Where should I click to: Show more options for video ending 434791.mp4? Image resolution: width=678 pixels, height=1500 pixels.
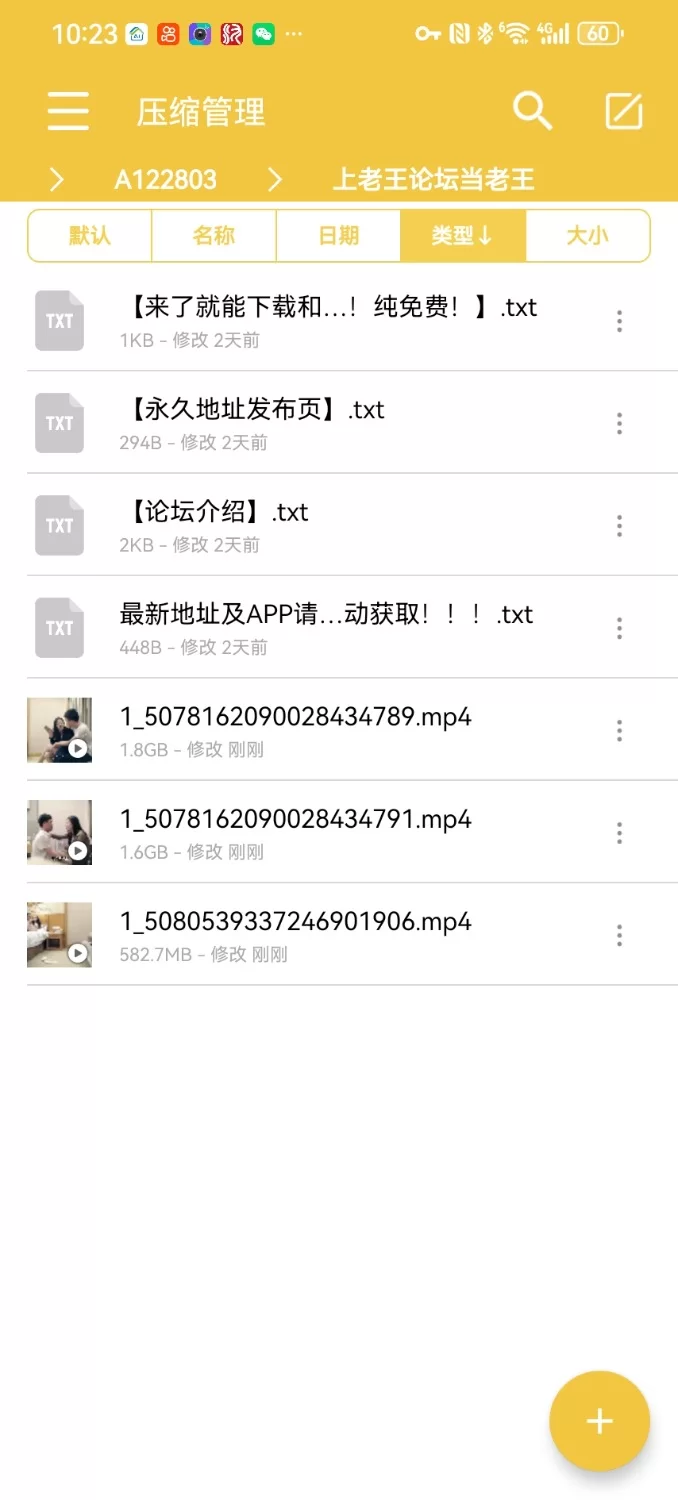620,833
